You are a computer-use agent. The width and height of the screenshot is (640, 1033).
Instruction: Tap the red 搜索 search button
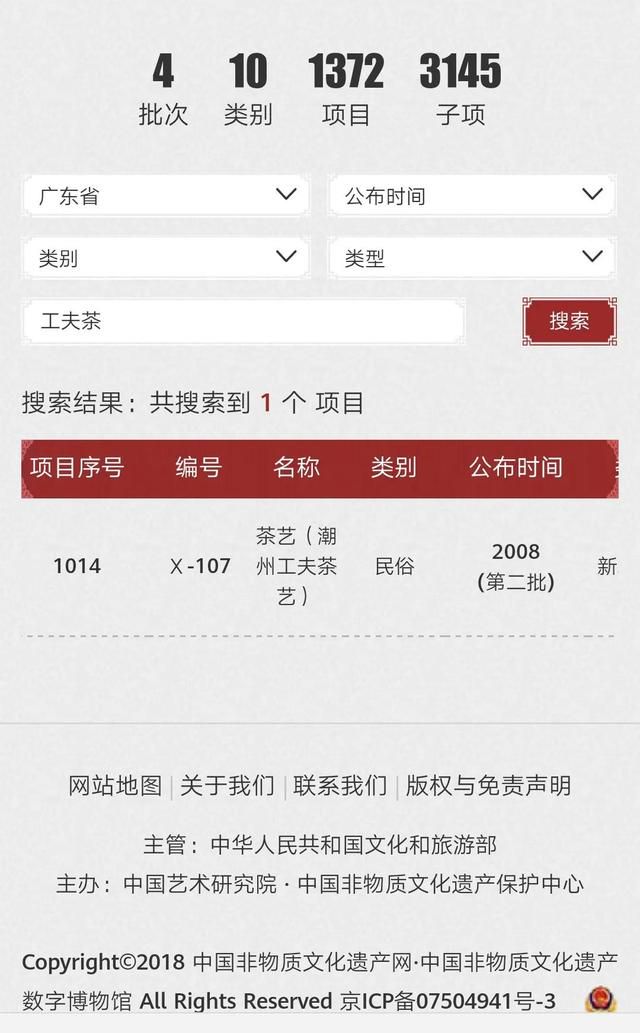click(x=569, y=321)
